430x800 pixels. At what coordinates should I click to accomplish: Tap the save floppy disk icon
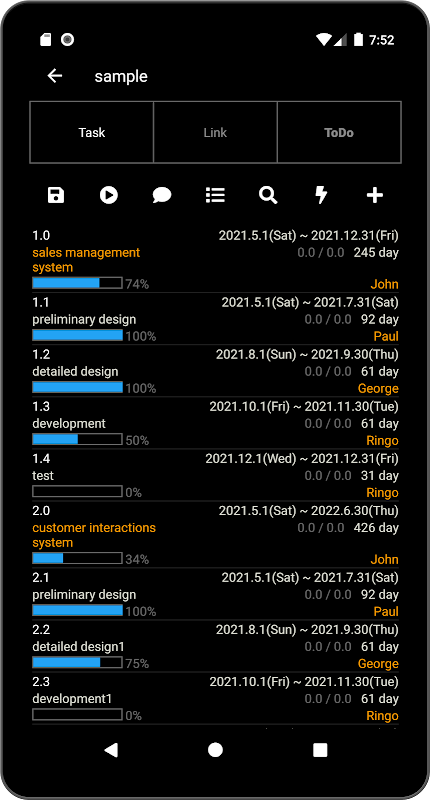coord(56,195)
